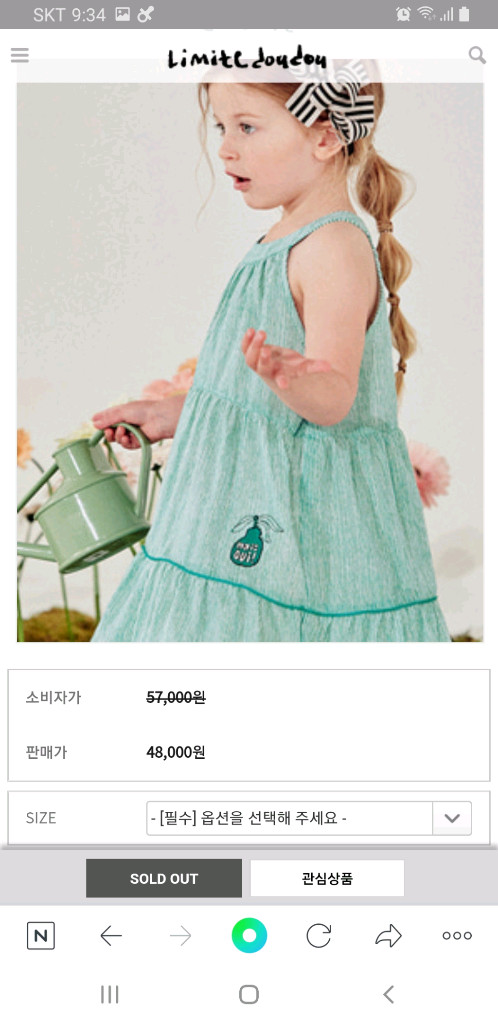Go back with the browser back arrow
Viewport: 498px width, 1024px height.
coord(111,936)
